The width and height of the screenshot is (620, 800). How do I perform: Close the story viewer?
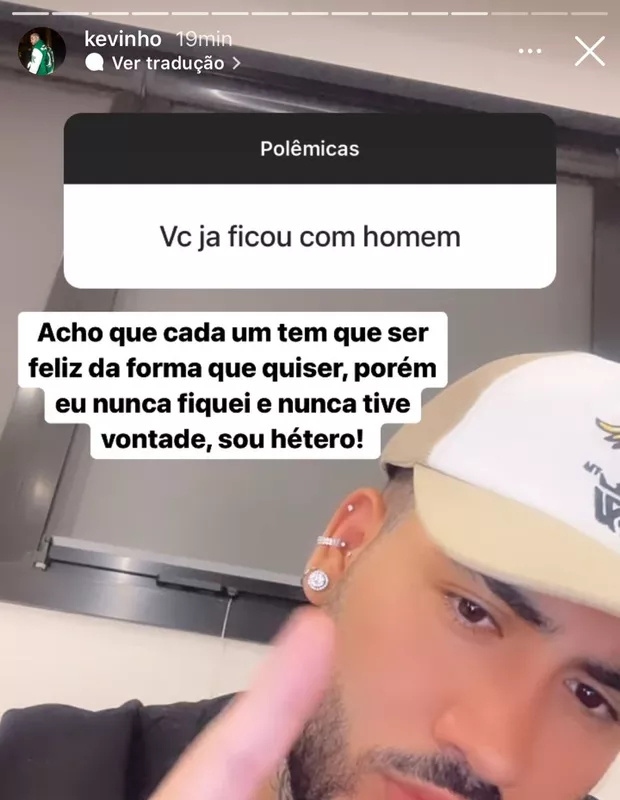pos(590,50)
